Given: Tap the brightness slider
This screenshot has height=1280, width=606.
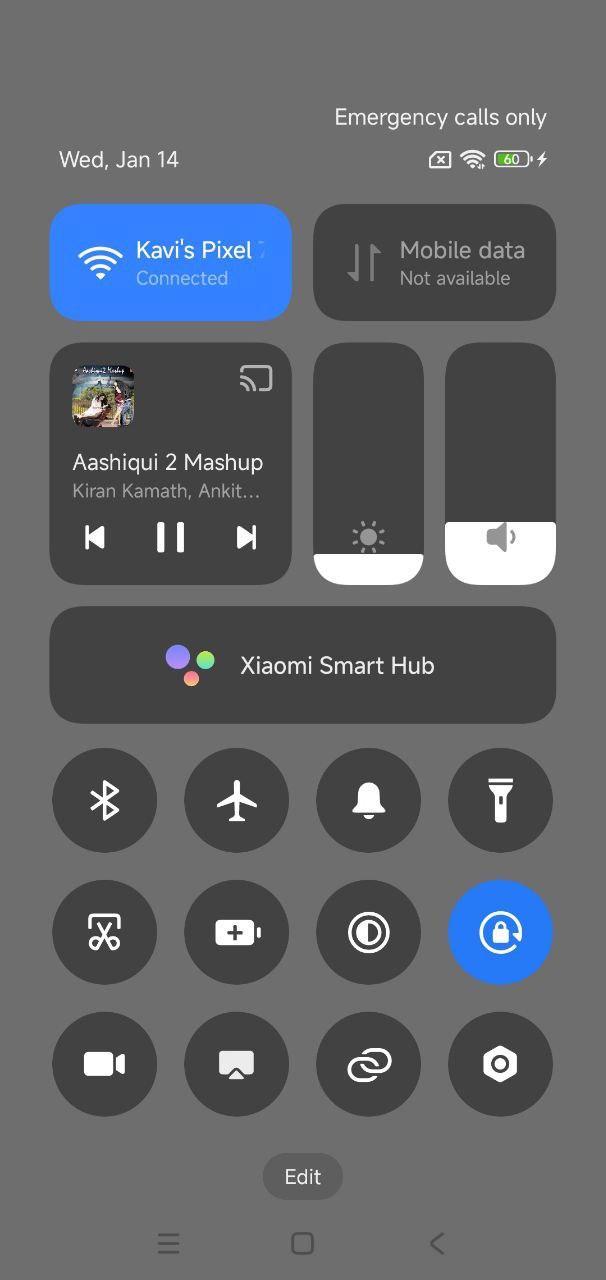Looking at the screenshot, I should pyautogui.click(x=368, y=464).
